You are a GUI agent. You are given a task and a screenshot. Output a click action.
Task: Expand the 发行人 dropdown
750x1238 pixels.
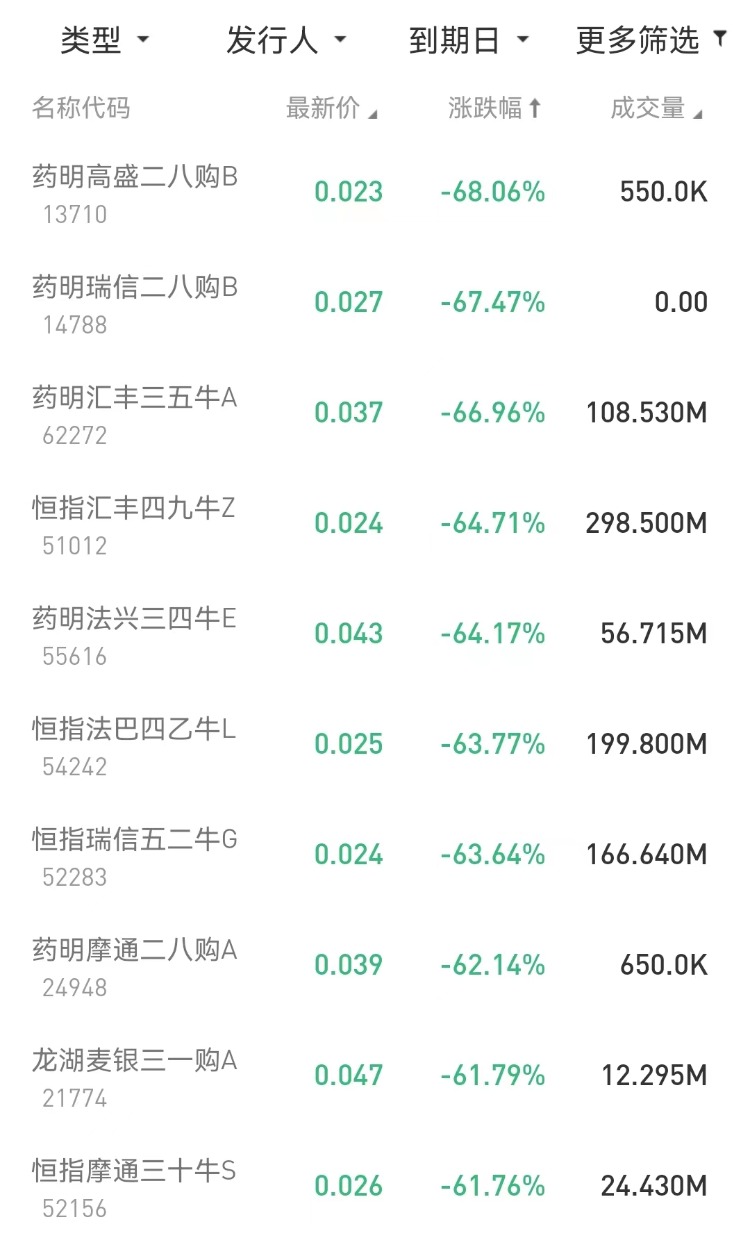tap(286, 41)
